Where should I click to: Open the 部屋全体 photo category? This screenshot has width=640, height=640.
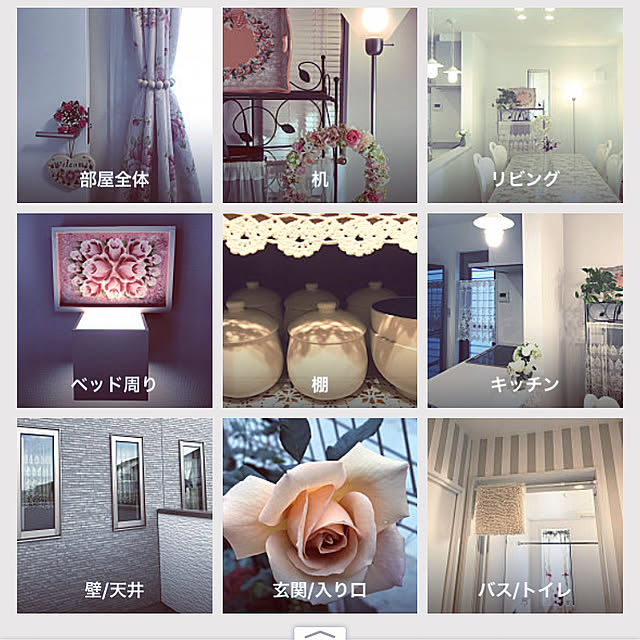[115, 105]
